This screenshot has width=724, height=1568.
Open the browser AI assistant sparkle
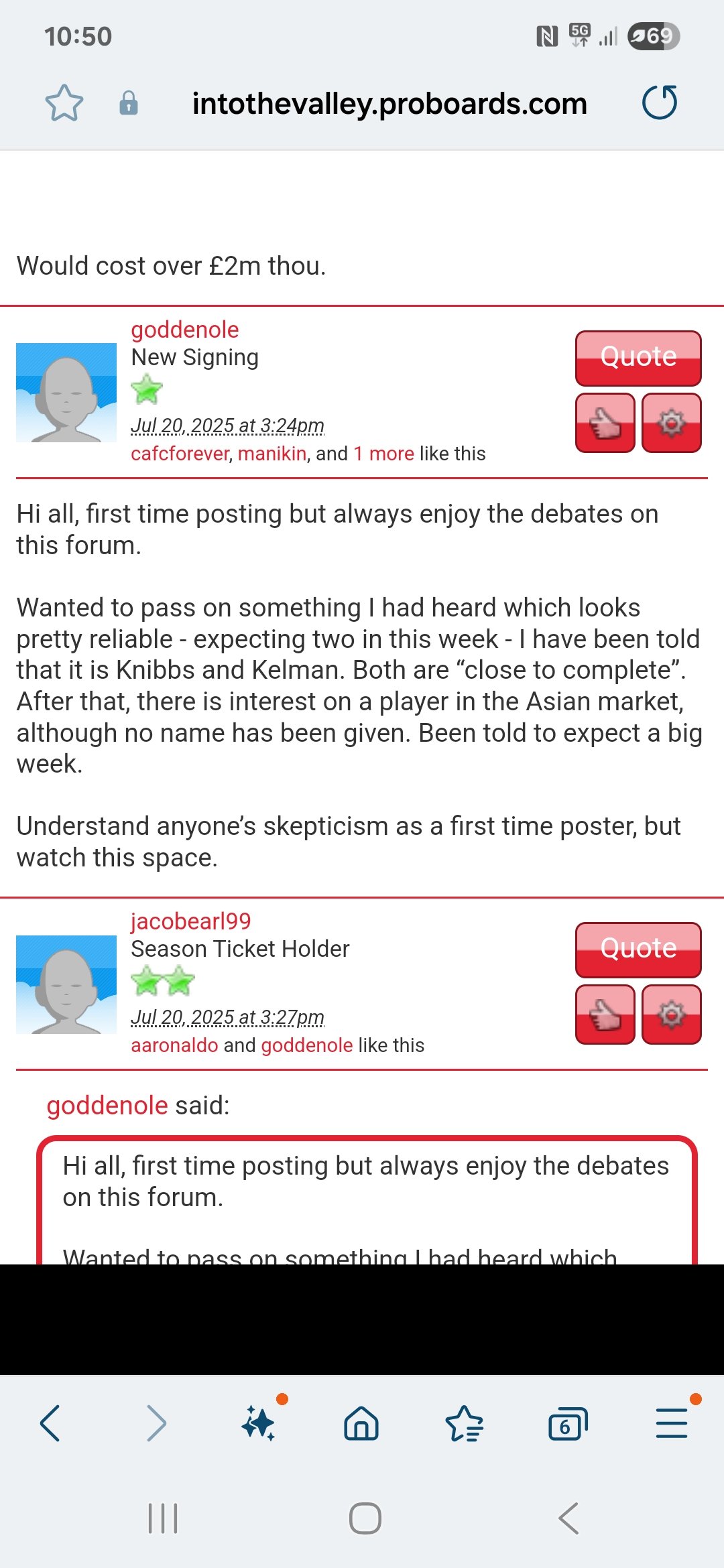click(259, 1423)
